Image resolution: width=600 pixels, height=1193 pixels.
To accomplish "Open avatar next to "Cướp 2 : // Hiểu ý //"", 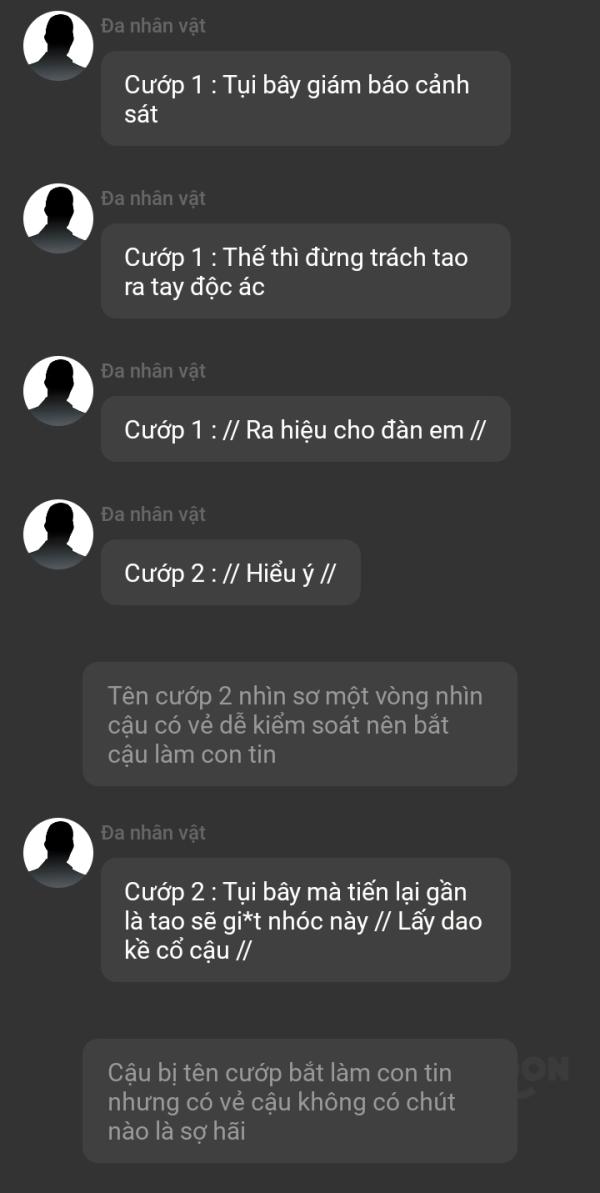I will coord(59,534).
